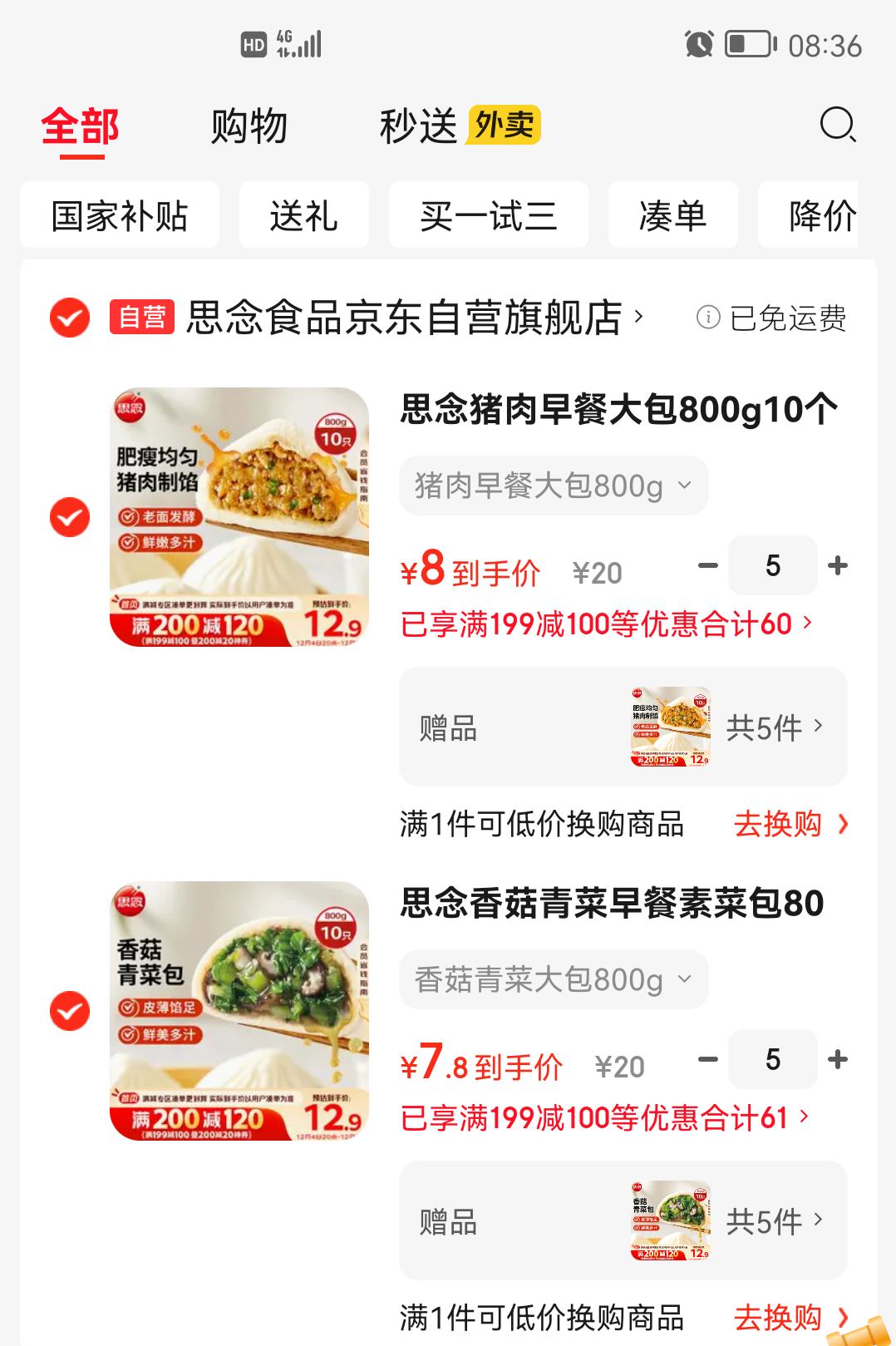Viewport: 896px width, 1346px height.
Task: Select the 送礼 filter chip
Action: (x=303, y=215)
